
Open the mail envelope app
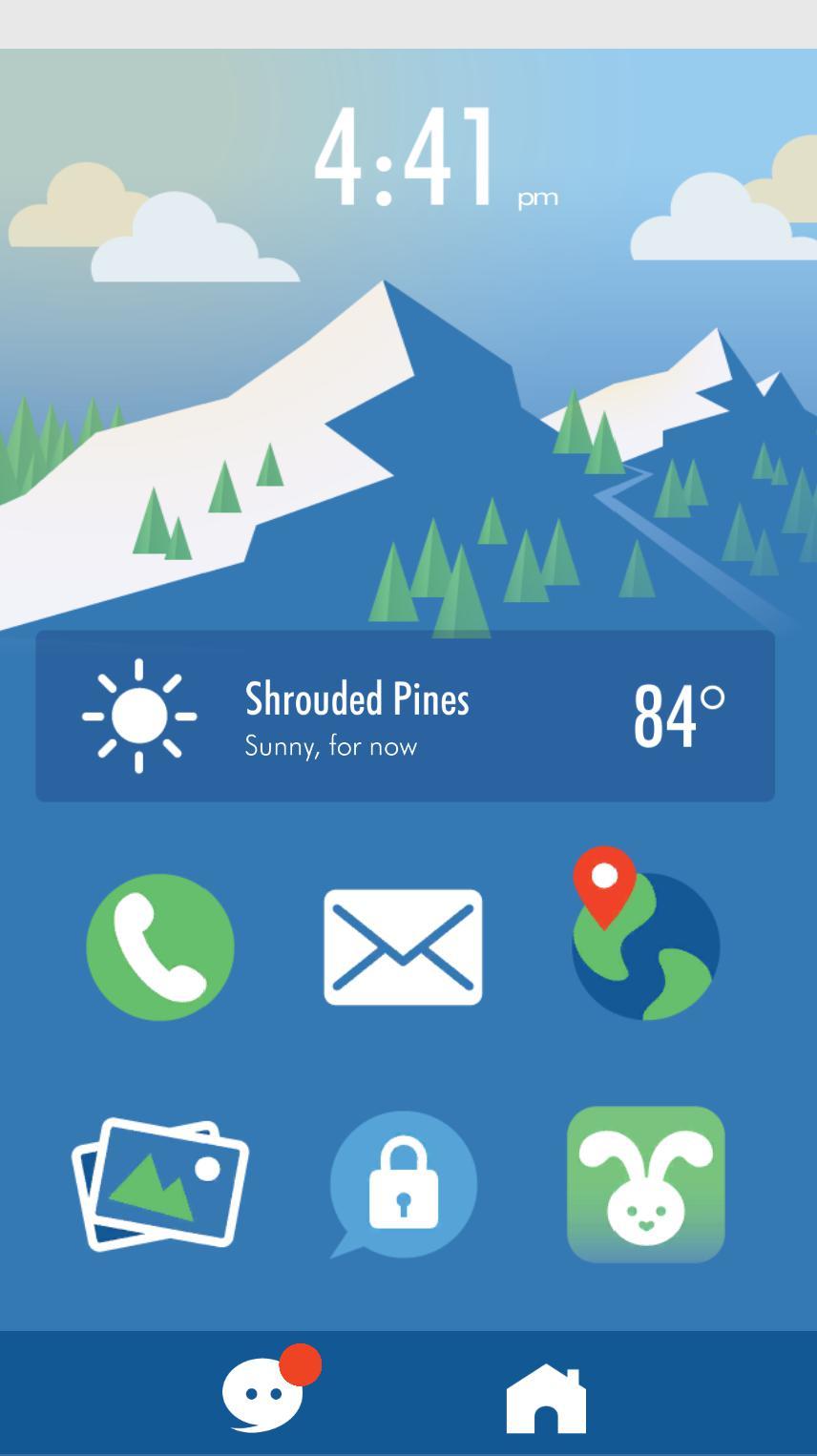403,947
